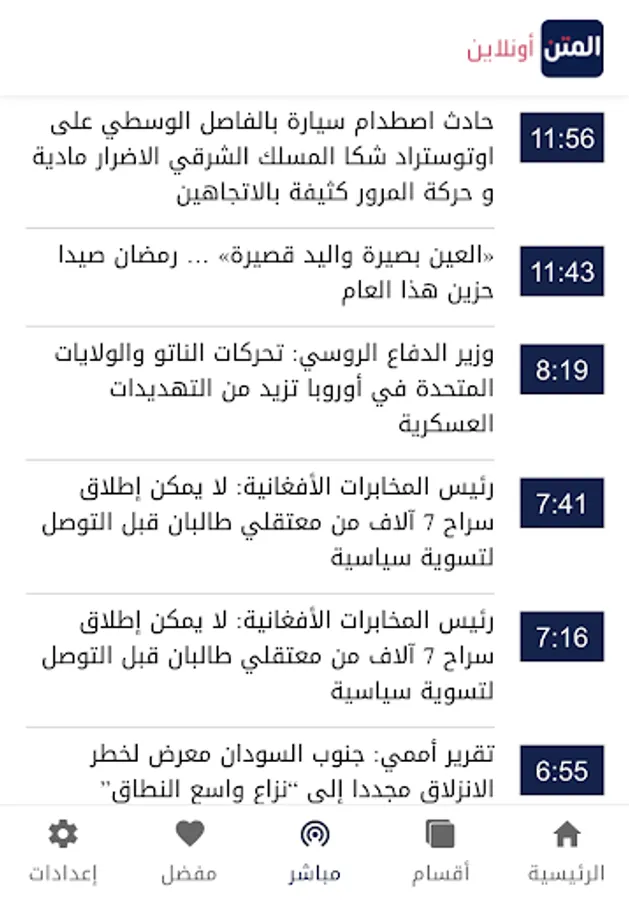The image size is (629, 900).
Task: Open the إعدادات settings tab
Action: point(63,852)
